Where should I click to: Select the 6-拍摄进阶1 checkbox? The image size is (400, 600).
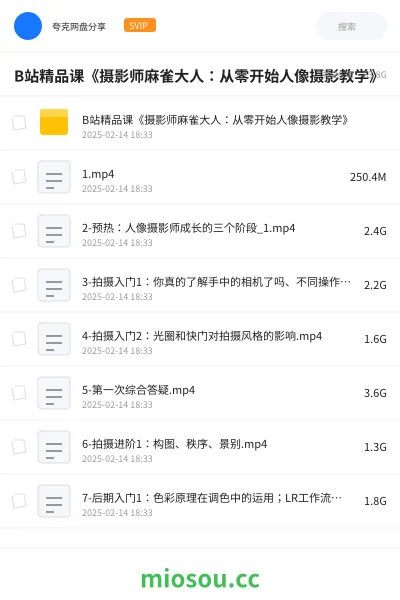coord(19,447)
